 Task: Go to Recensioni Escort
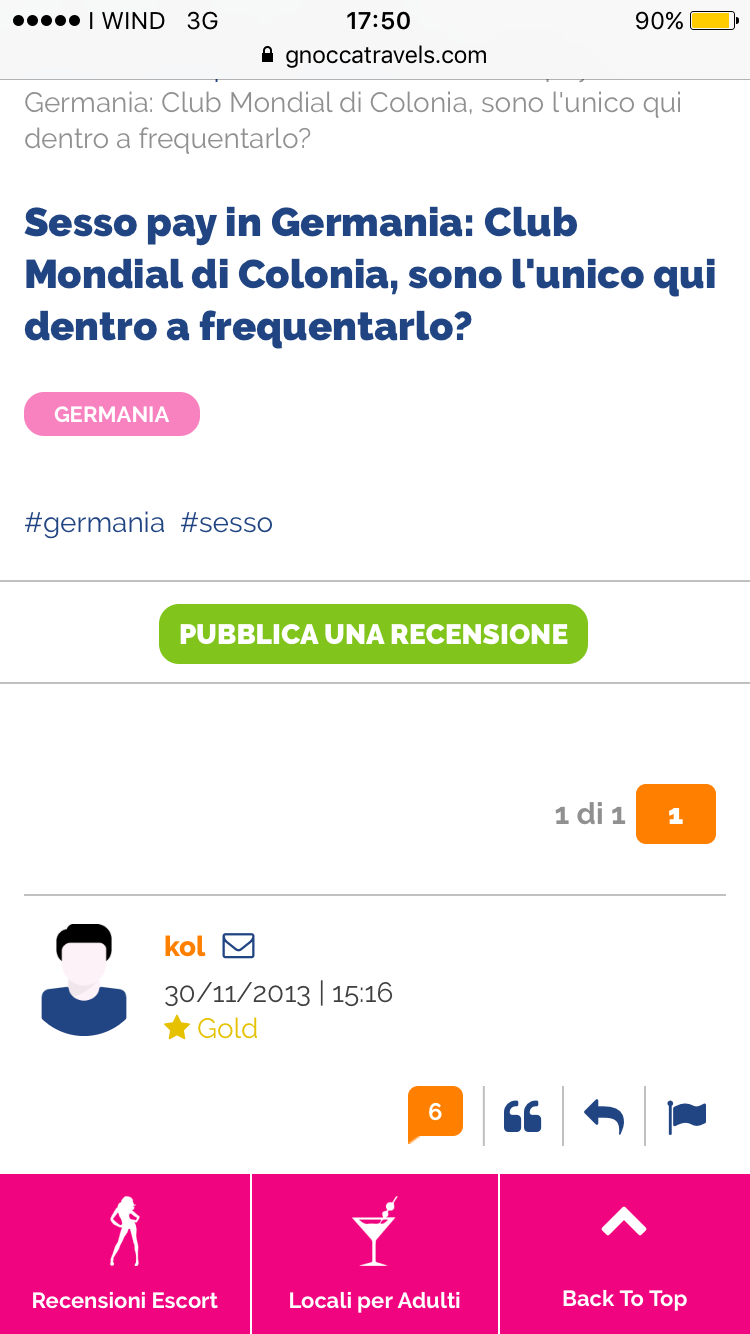[125, 1254]
